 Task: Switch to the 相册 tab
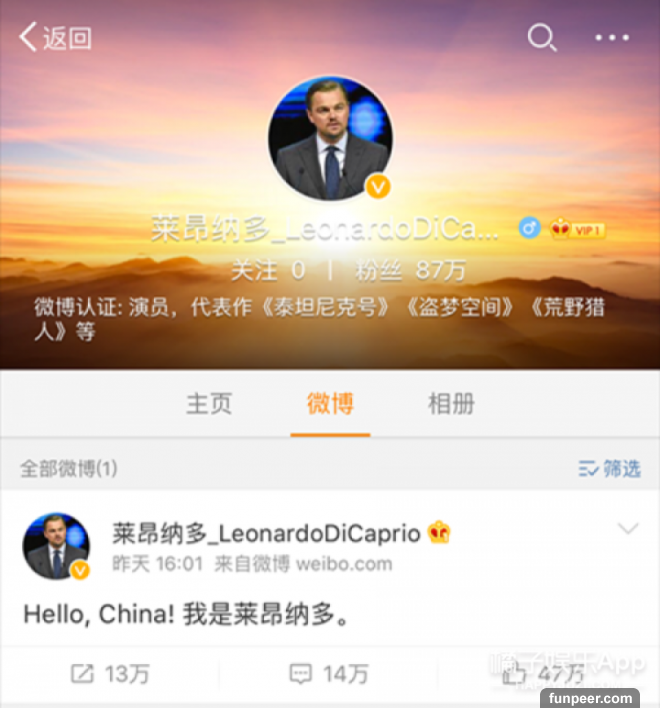coord(451,404)
